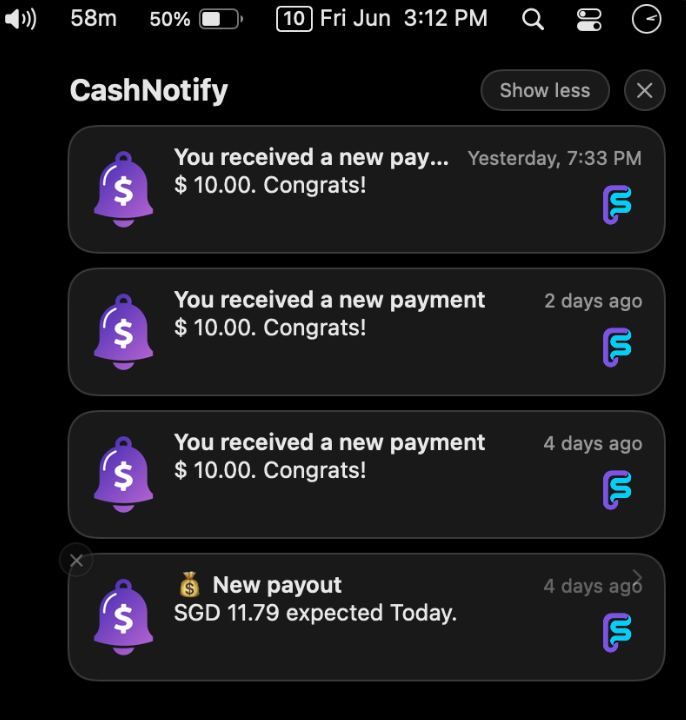Collapse notifications with Show less
The image size is (686, 720).
pyautogui.click(x=544, y=90)
